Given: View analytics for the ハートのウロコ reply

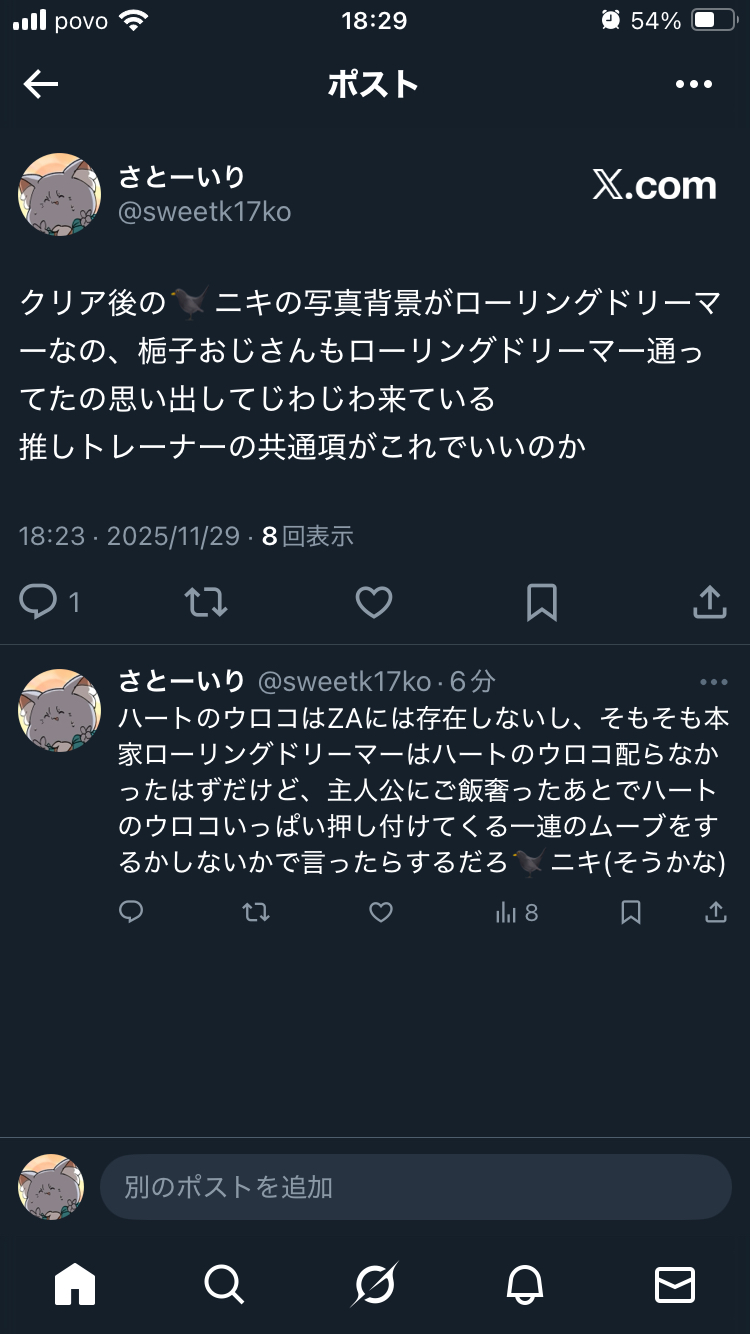Looking at the screenshot, I should (516, 912).
